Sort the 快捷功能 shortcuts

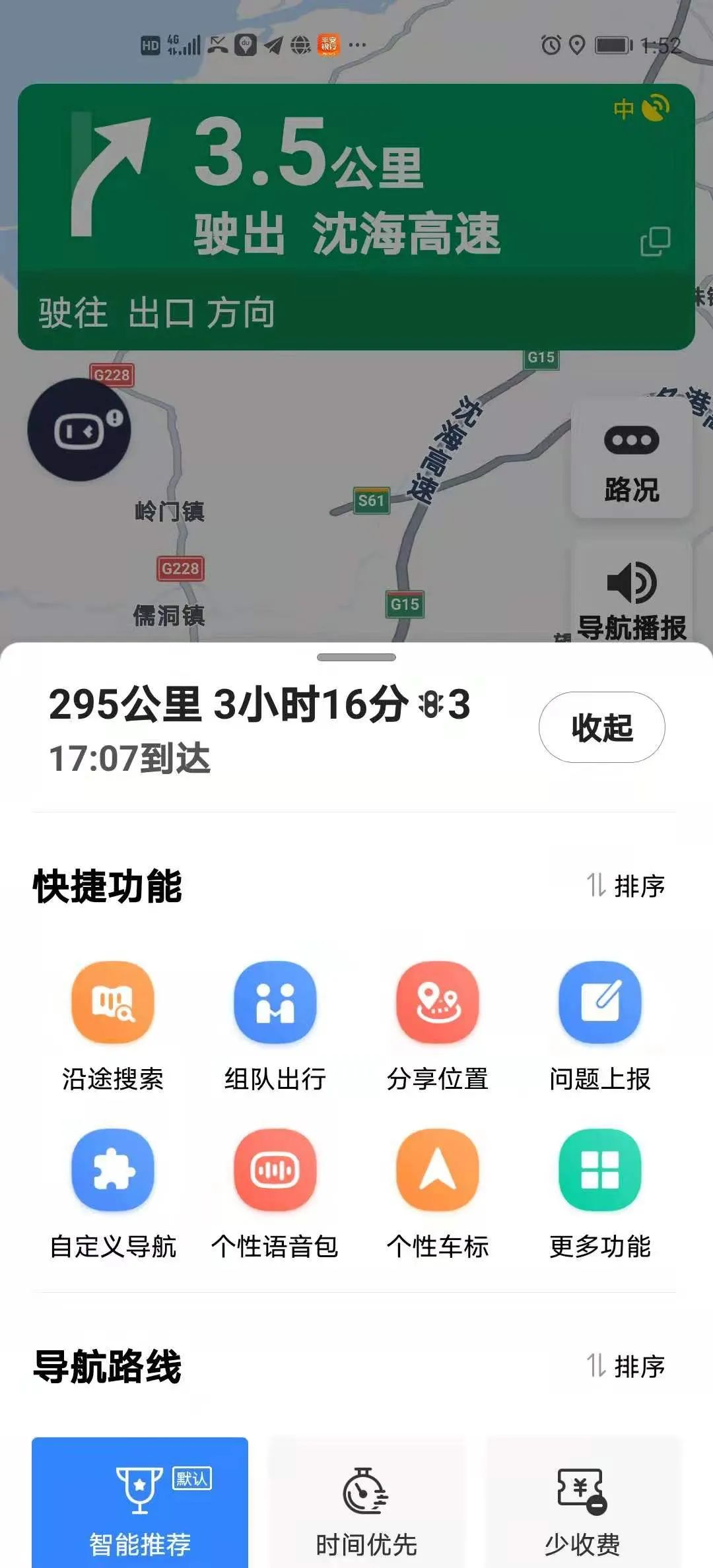pos(626,886)
